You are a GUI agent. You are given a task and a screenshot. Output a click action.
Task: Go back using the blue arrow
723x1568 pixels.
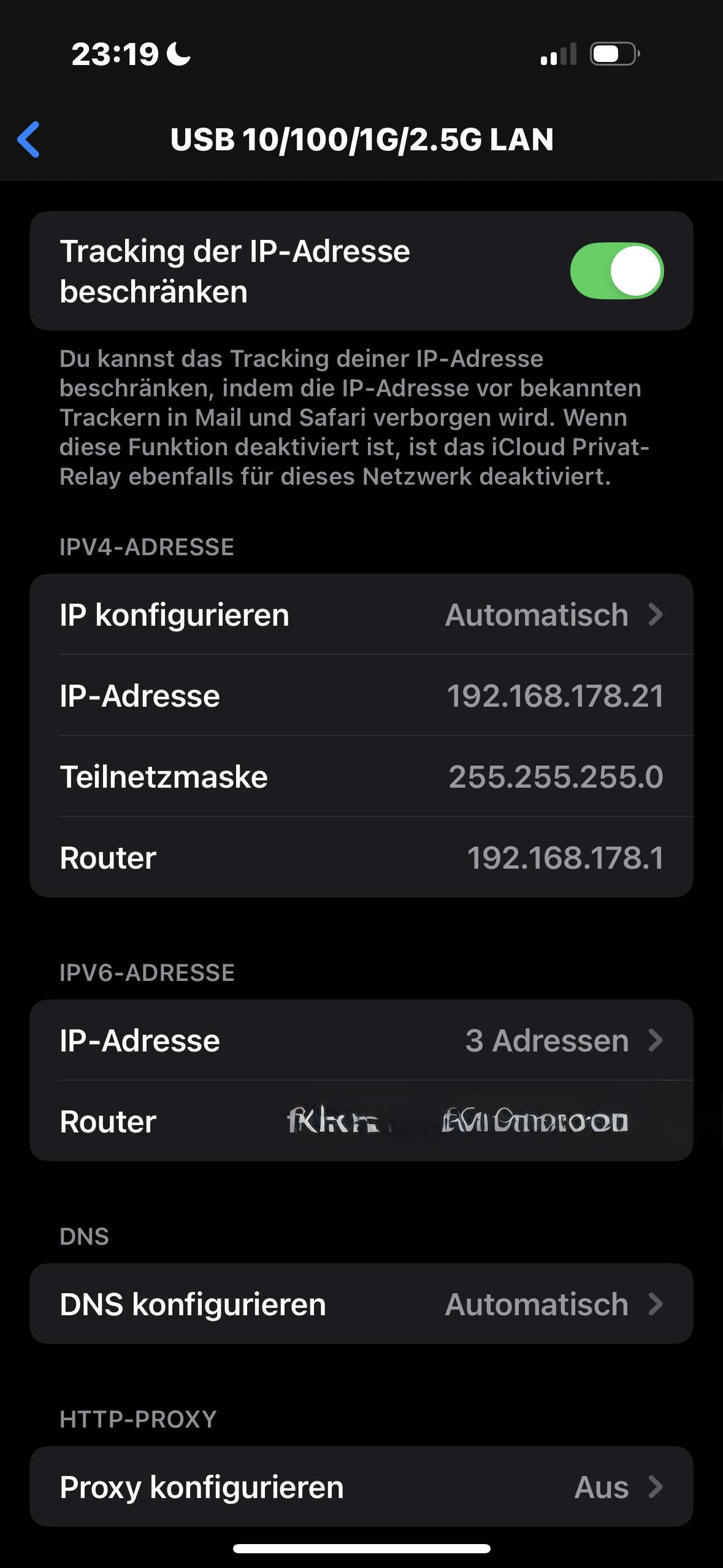pyautogui.click(x=29, y=139)
